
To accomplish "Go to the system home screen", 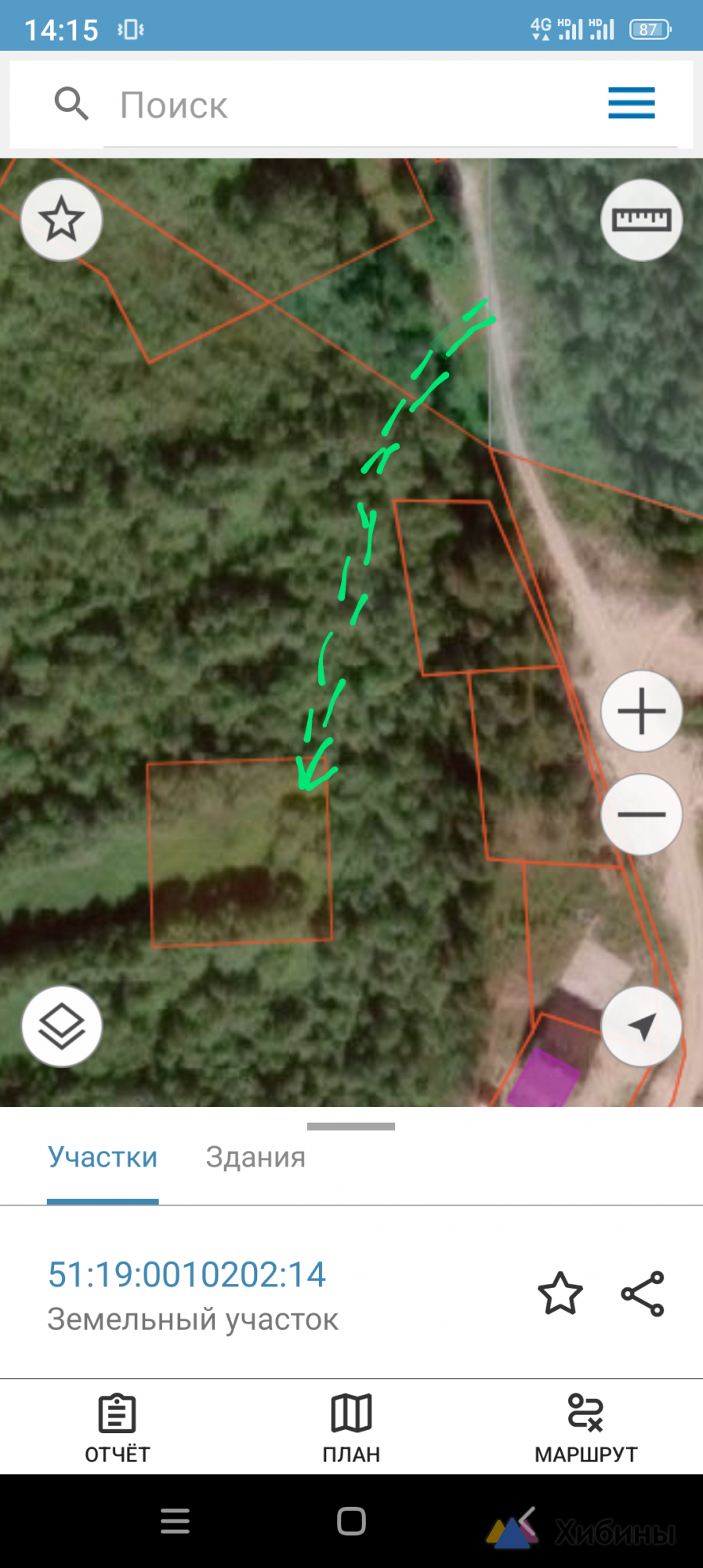I will (351, 1521).
